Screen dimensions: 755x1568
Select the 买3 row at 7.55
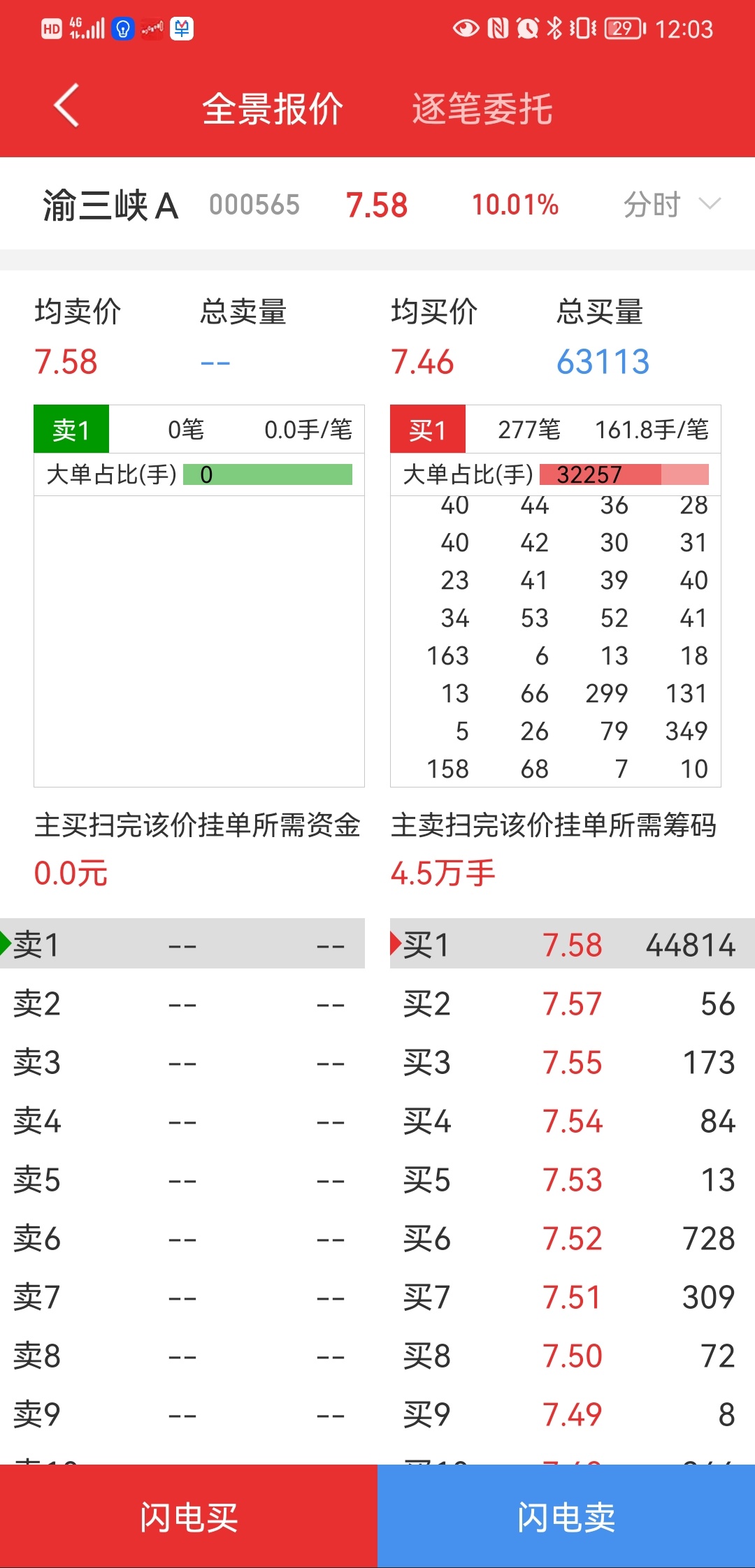coord(573,1062)
